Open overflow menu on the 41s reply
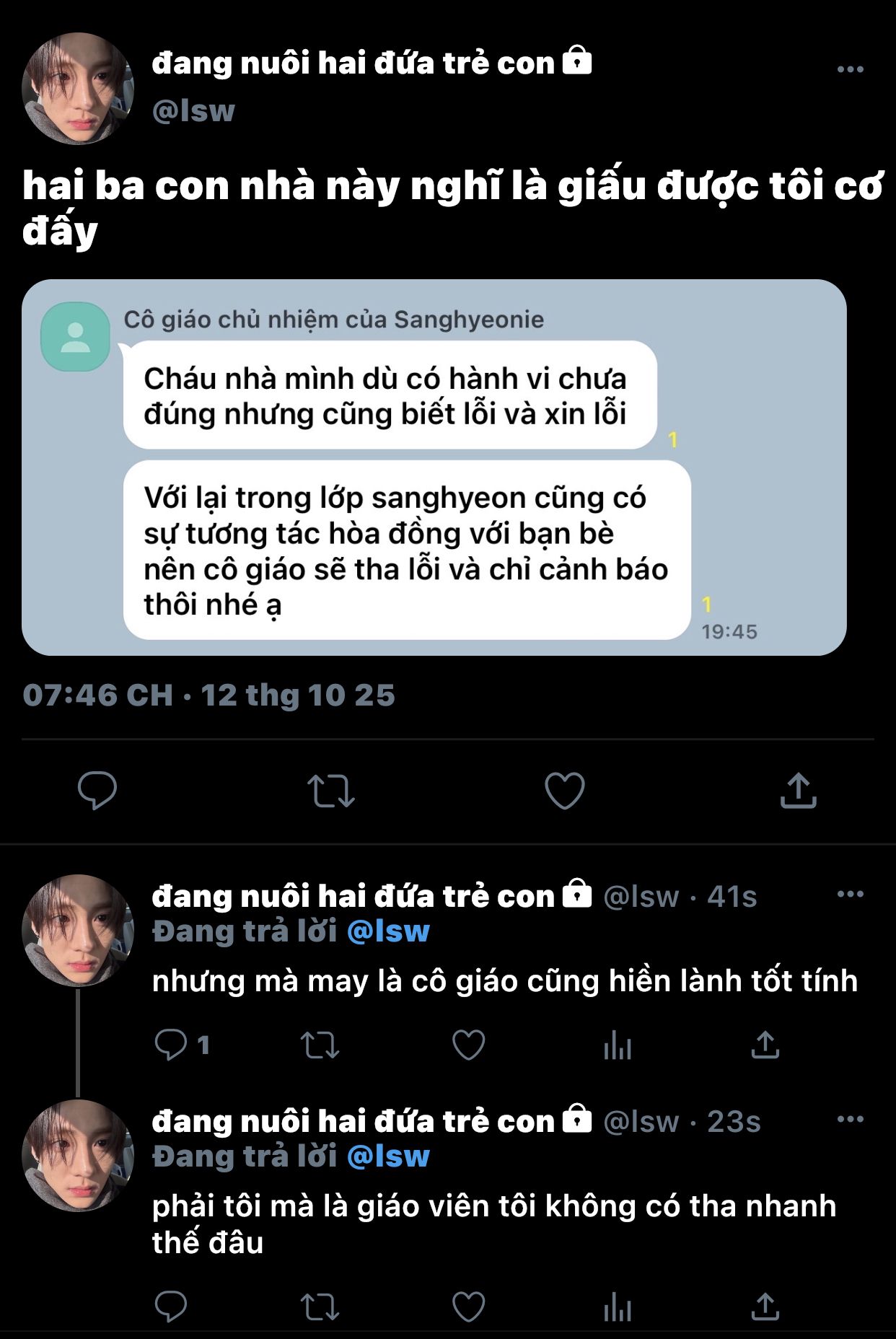Screen dimensions: 896x1339 point(850,895)
